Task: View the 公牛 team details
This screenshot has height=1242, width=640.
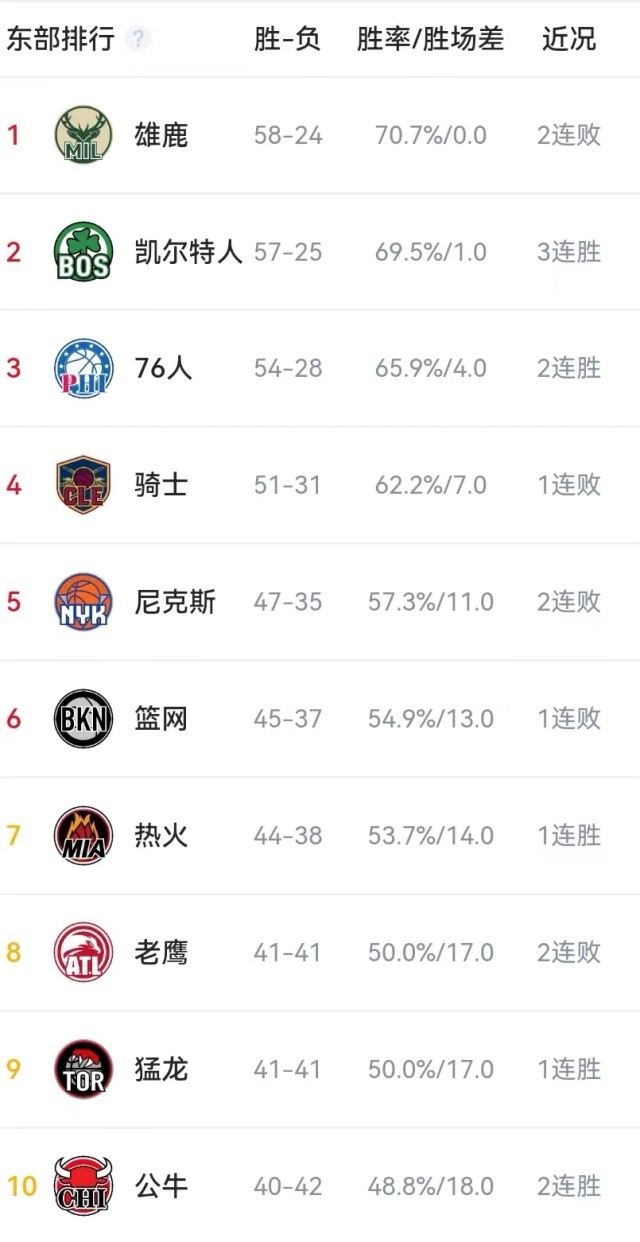Action: tap(161, 1187)
